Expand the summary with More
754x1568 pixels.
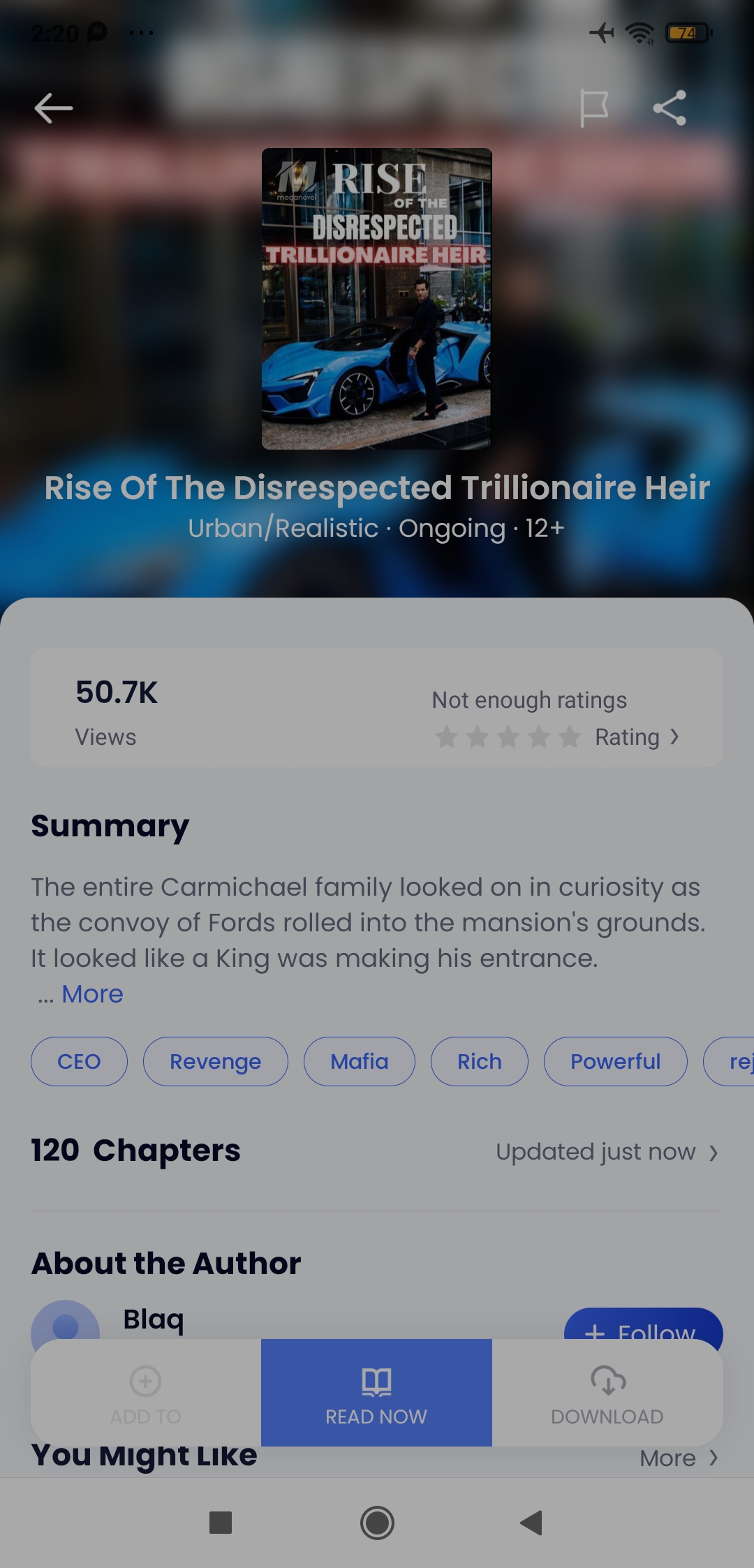click(x=92, y=994)
